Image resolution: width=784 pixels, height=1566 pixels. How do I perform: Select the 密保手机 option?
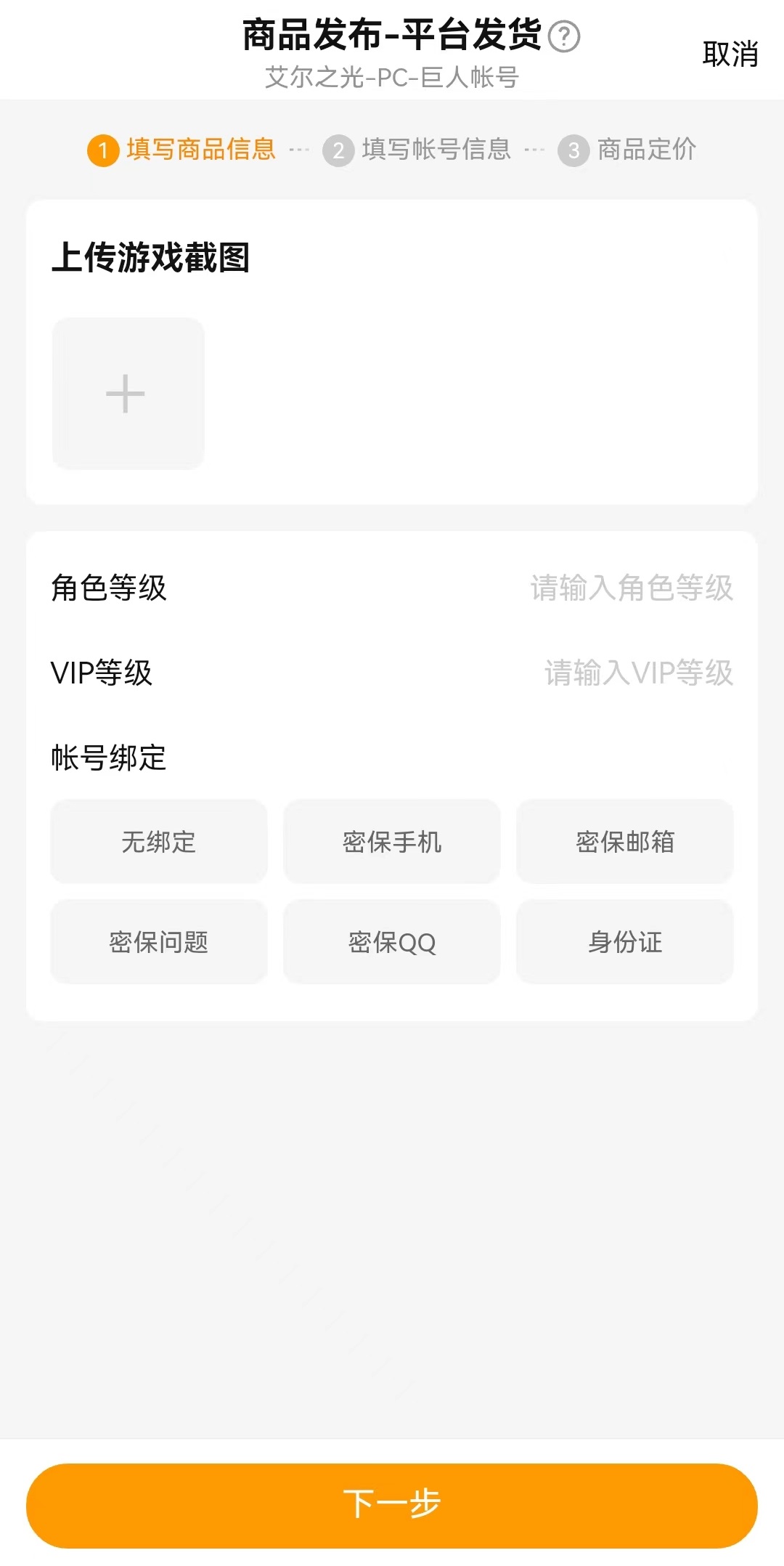pos(392,842)
